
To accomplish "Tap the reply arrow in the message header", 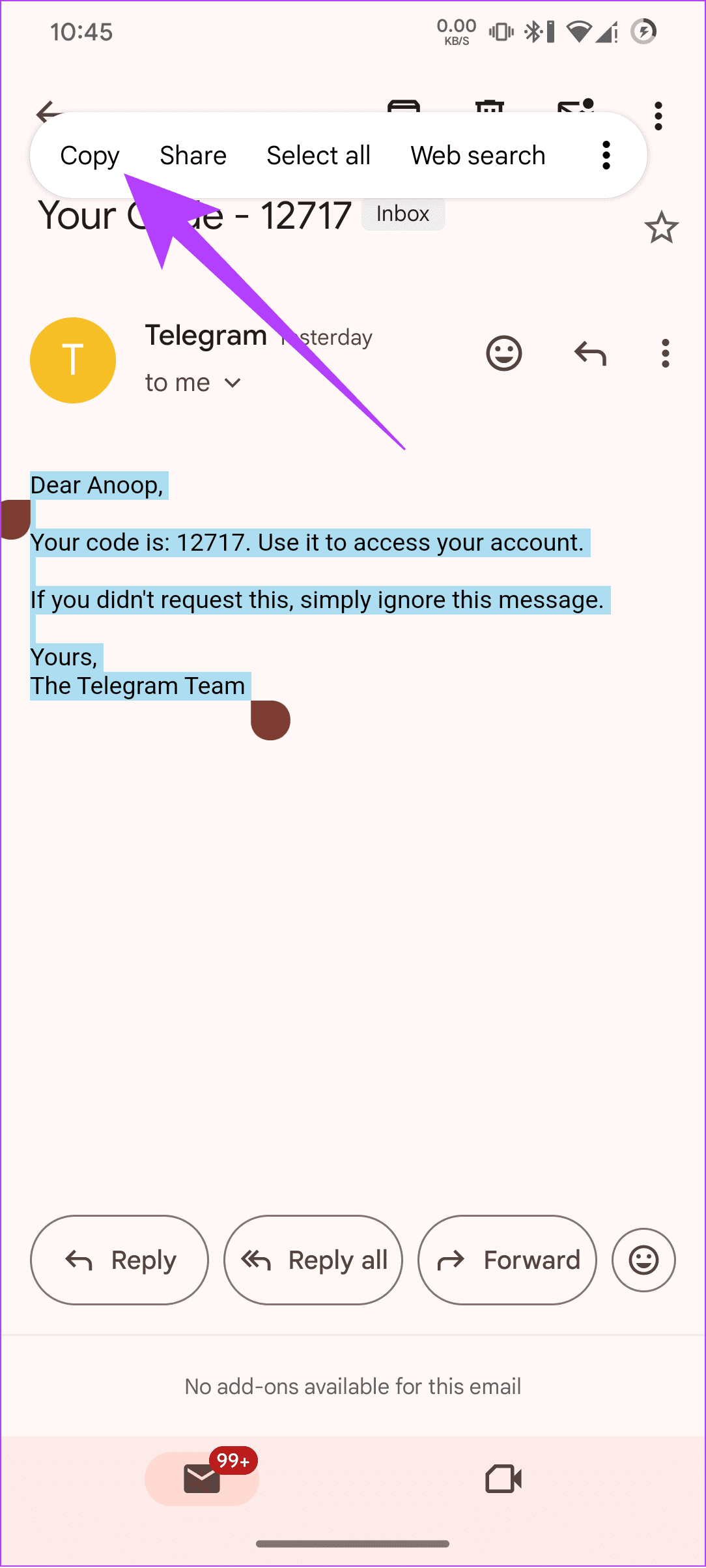I will pyautogui.click(x=590, y=354).
